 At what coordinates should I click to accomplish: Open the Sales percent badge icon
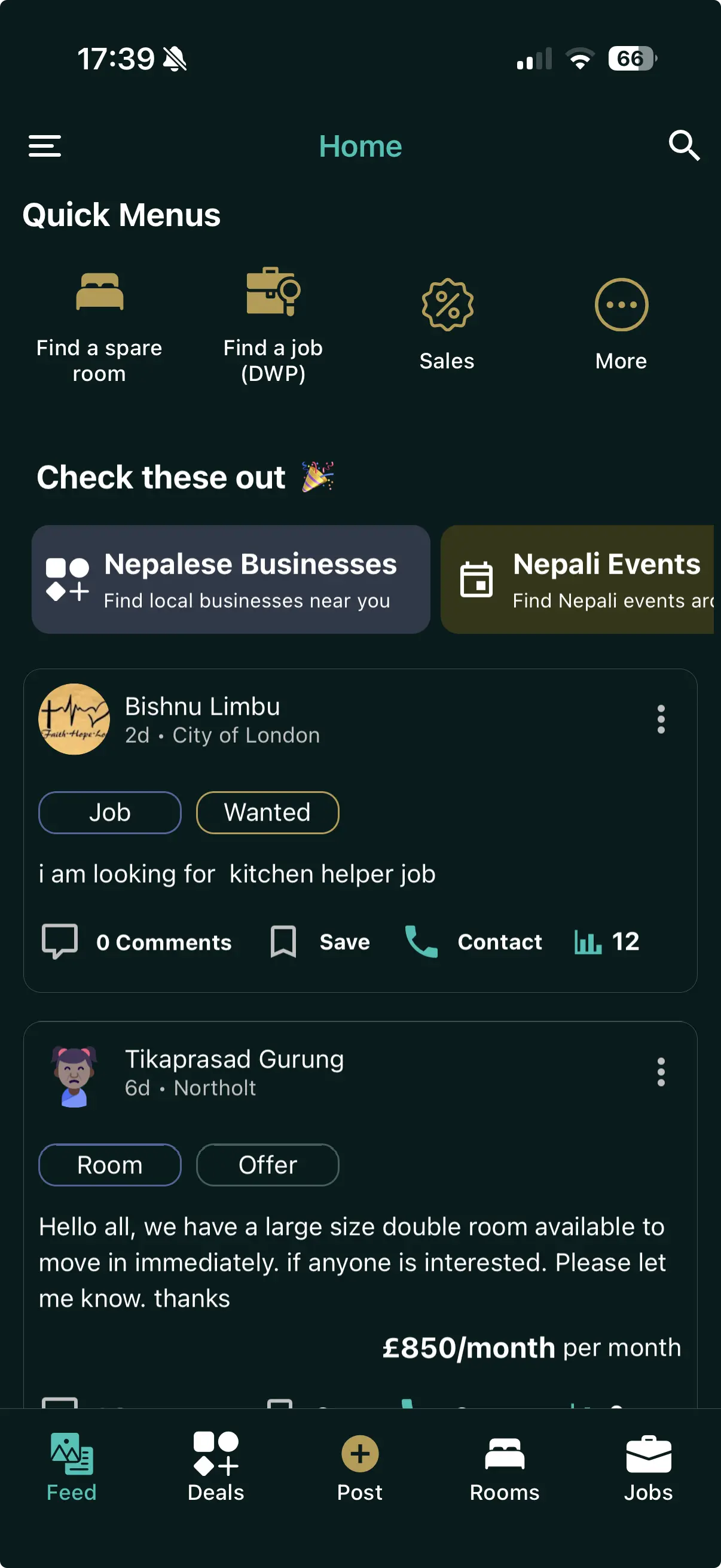point(447,304)
